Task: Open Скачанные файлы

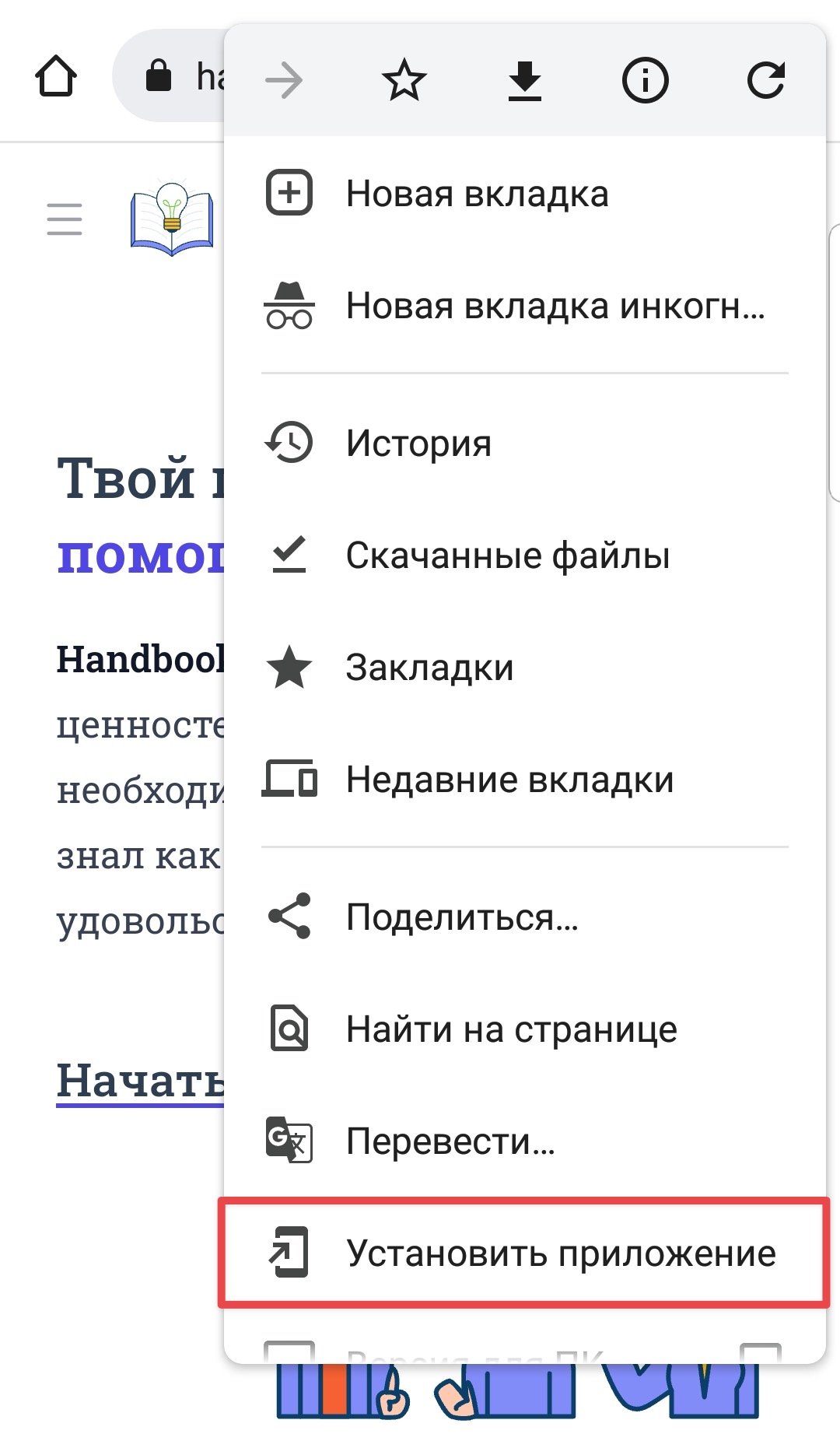Action: pos(507,556)
